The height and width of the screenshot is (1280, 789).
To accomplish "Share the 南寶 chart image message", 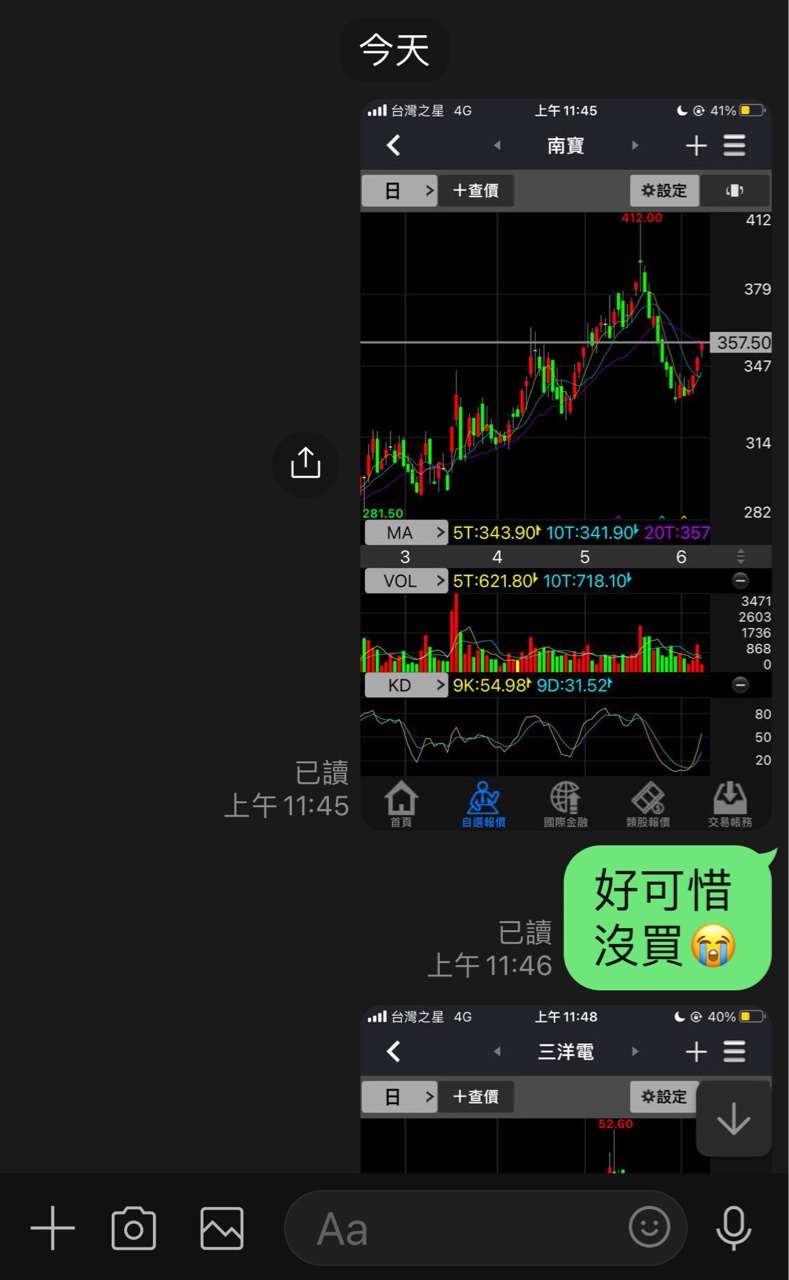I will click(x=305, y=463).
